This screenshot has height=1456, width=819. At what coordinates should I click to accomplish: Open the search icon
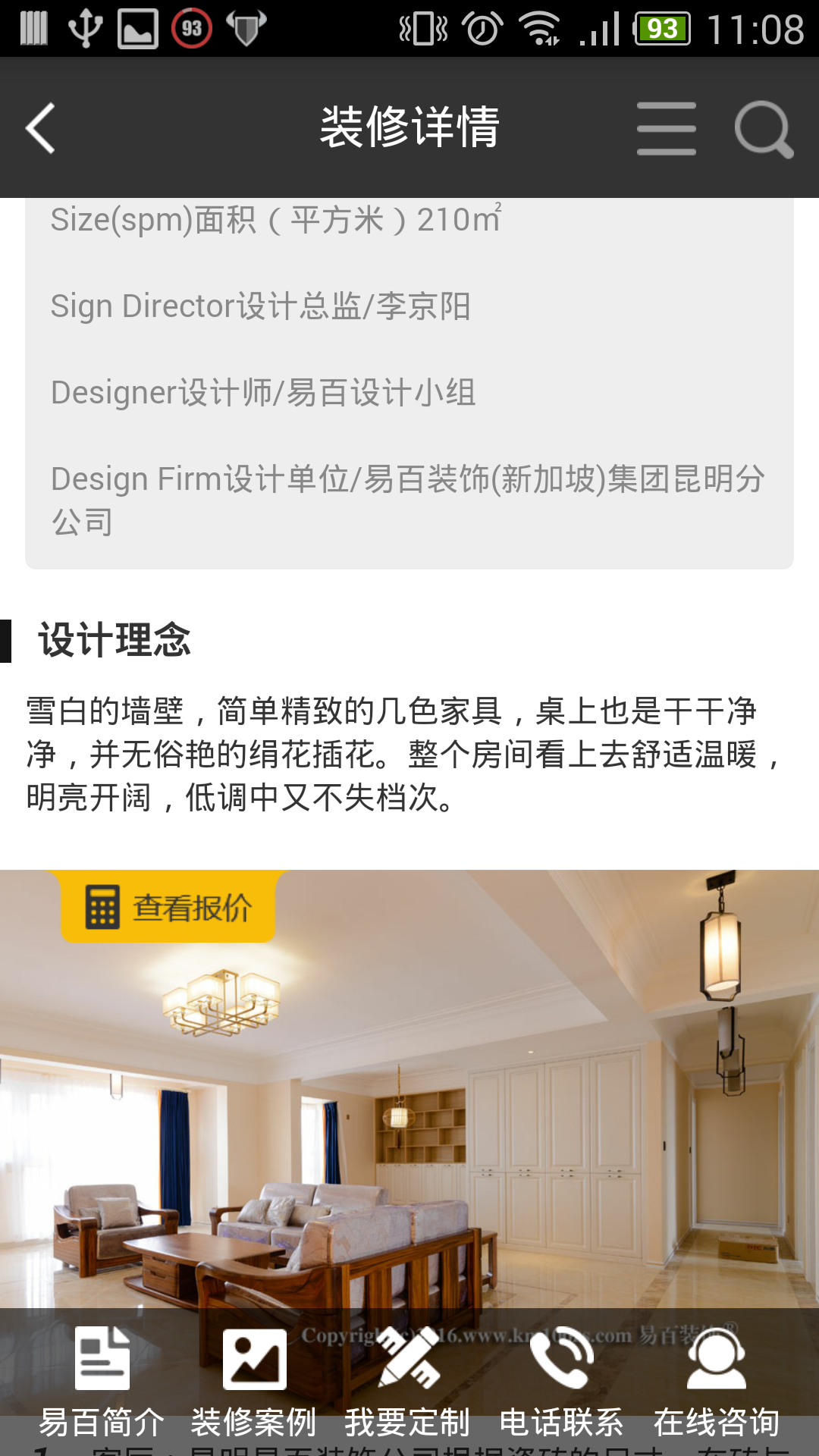coord(763,128)
